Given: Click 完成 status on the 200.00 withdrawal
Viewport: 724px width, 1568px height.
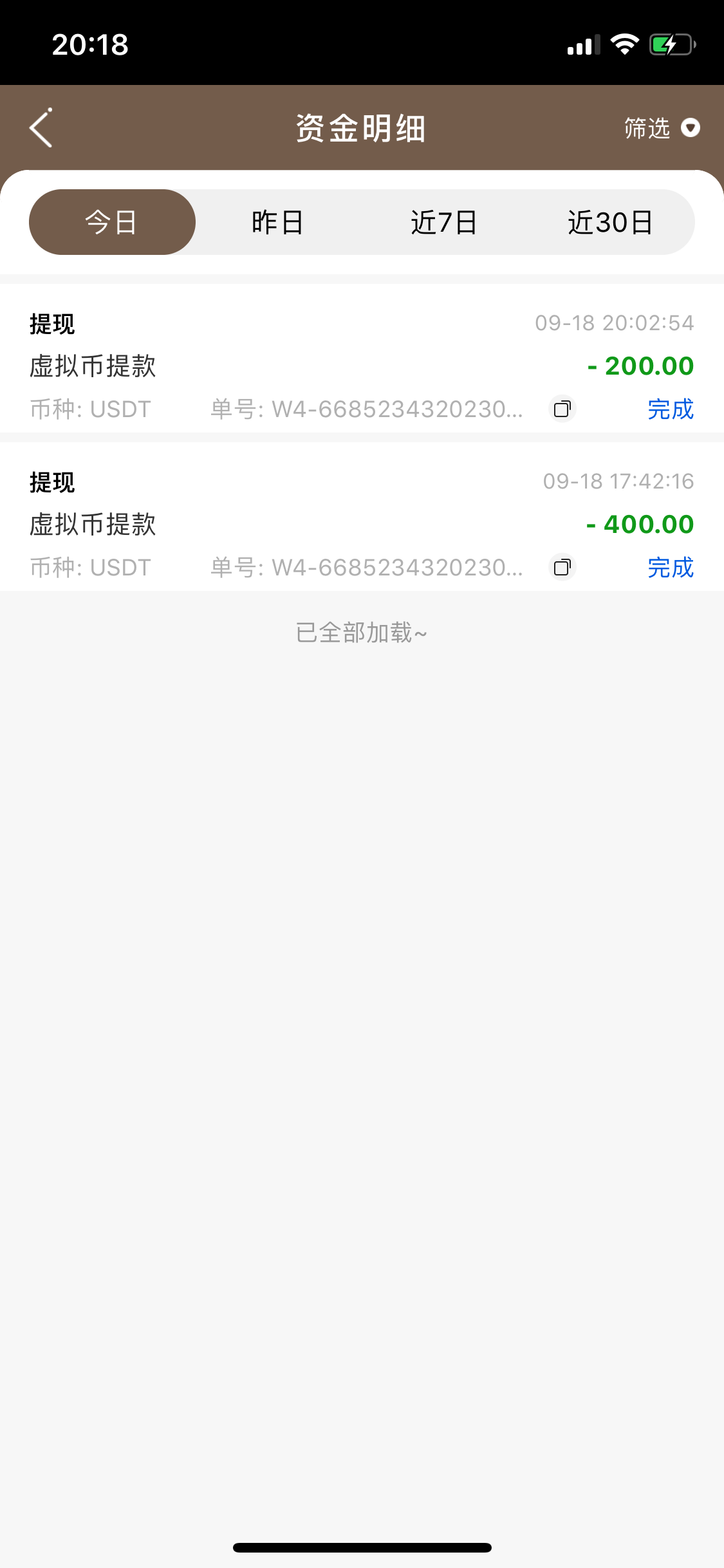Looking at the screenshot, I should point(671,409).
